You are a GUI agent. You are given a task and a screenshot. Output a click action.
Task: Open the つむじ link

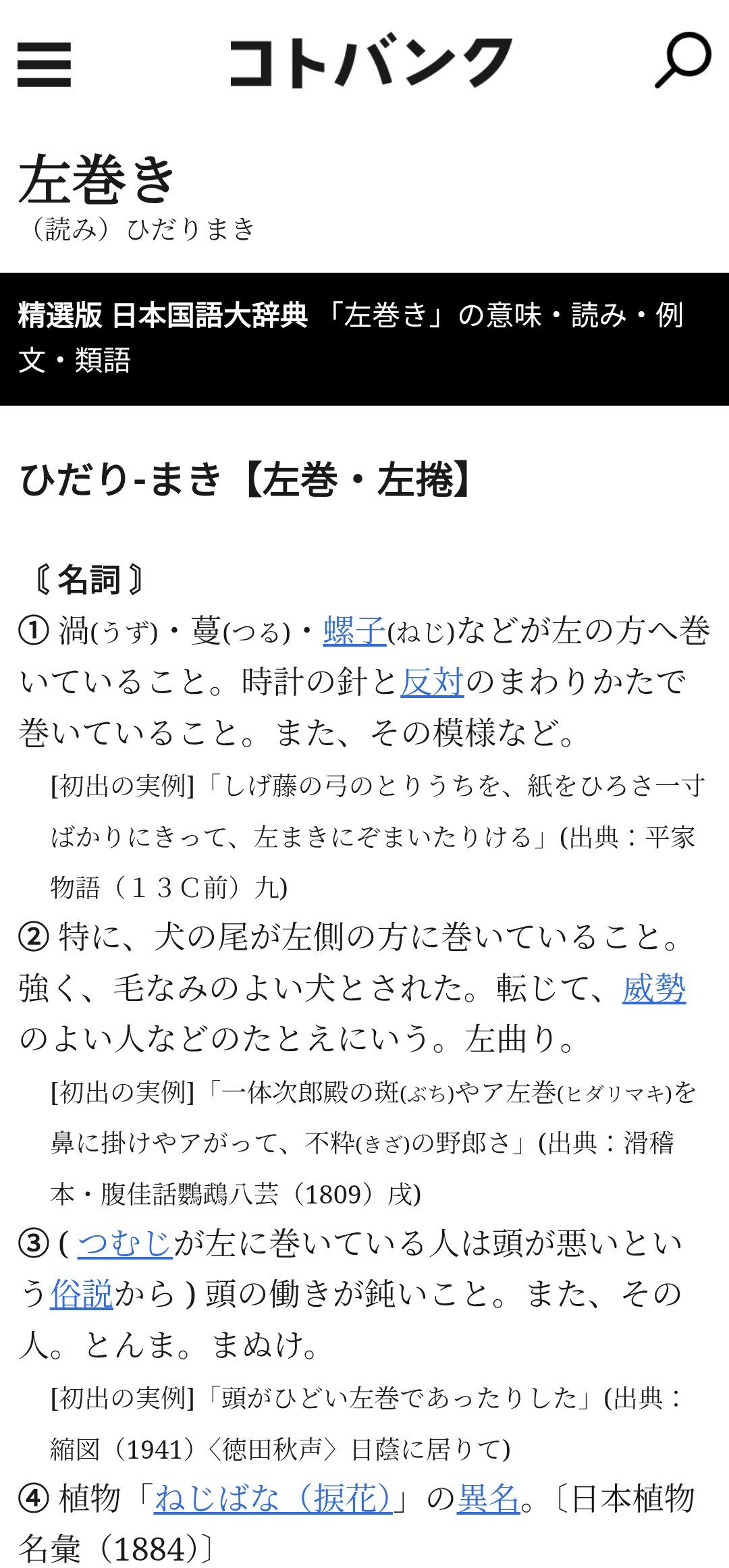click(125, 1243)
